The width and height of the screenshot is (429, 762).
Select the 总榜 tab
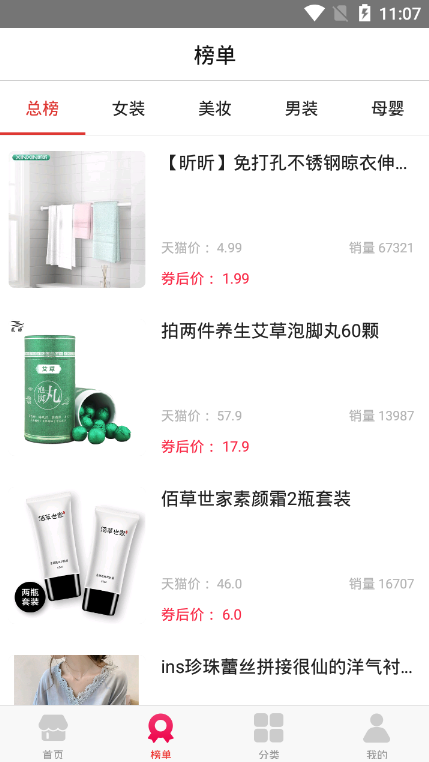point(43,108)
